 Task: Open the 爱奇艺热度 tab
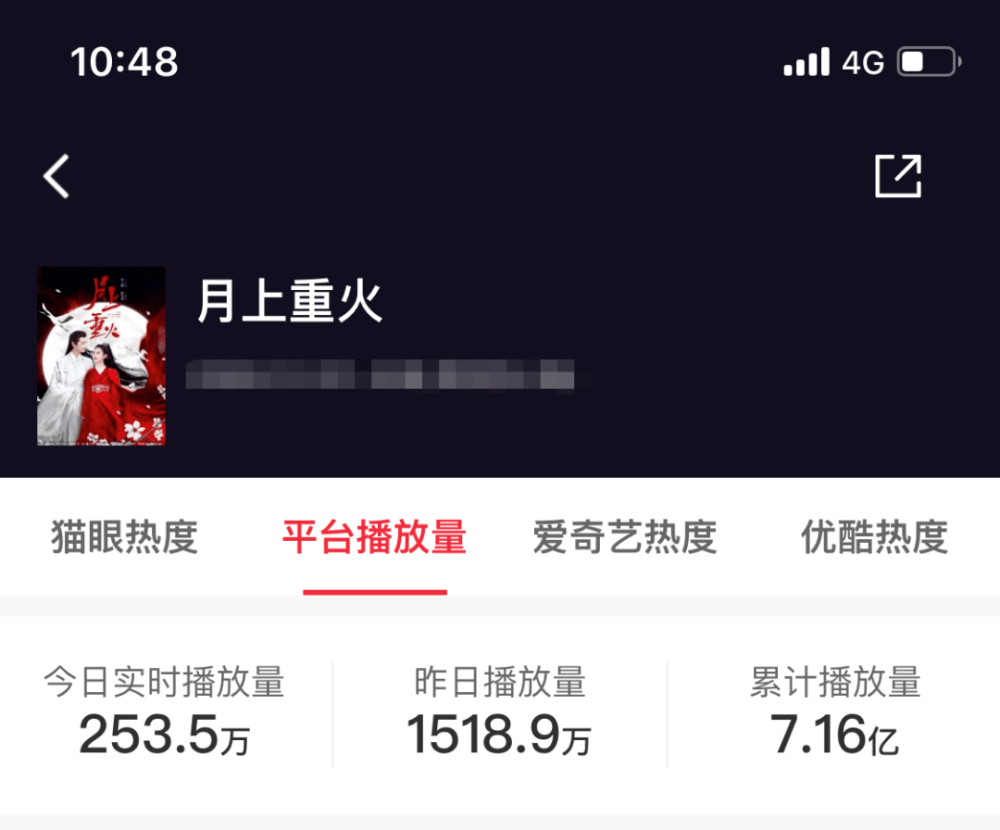[625, 538]
